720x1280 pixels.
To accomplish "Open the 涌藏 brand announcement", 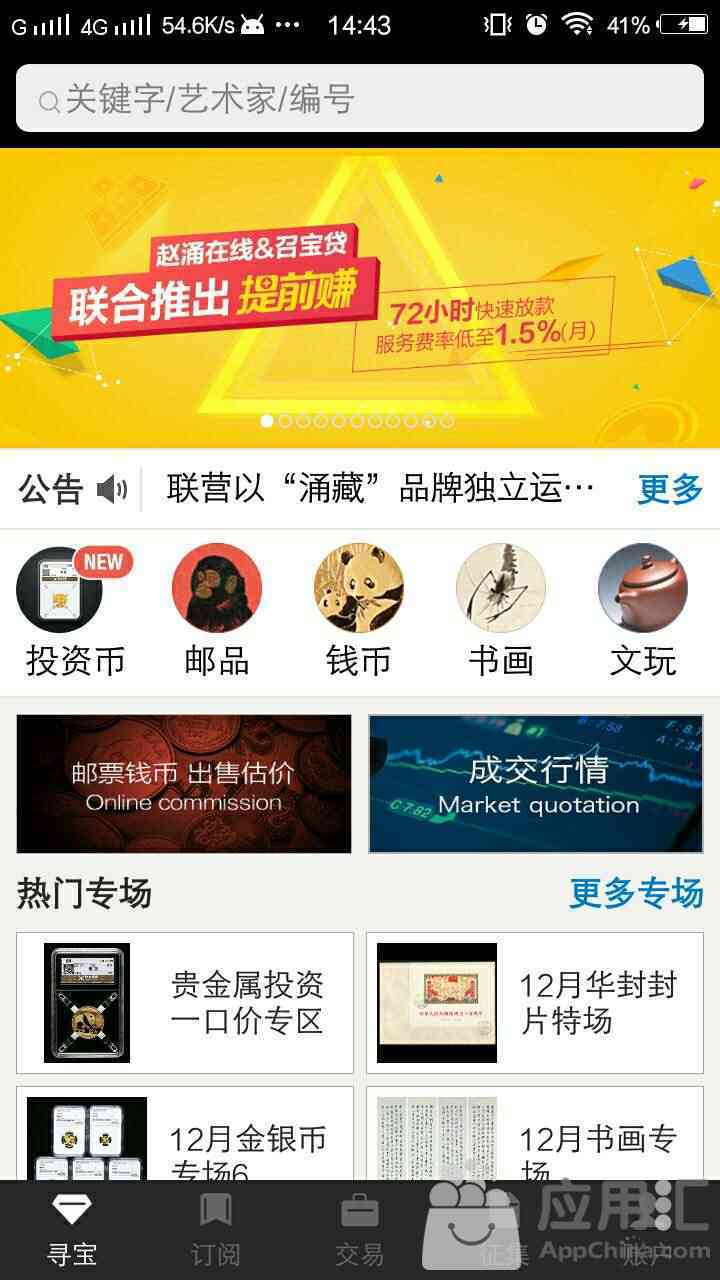I will tap(380, 489).
